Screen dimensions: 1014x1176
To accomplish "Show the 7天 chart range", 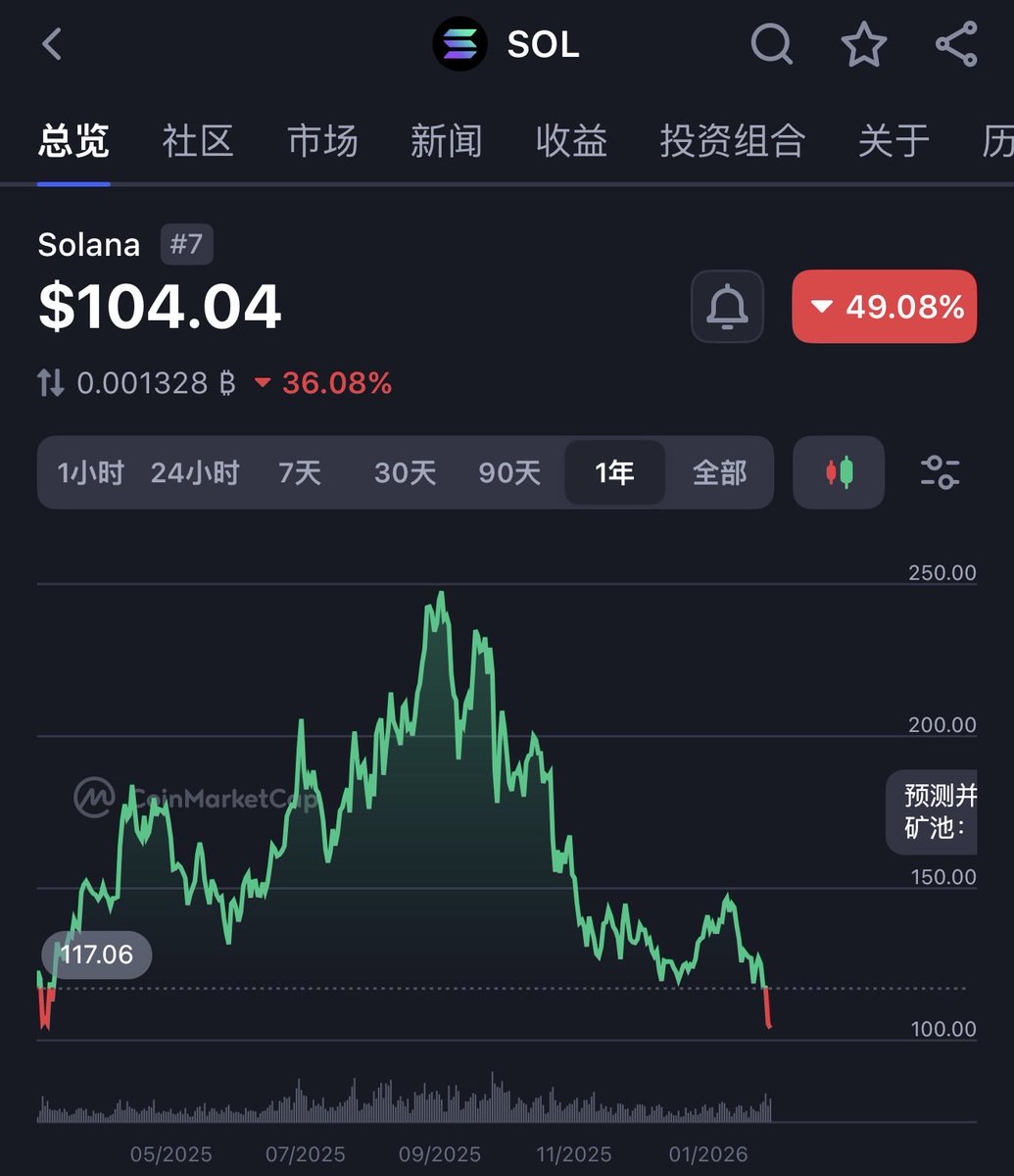I will point(300,473).
